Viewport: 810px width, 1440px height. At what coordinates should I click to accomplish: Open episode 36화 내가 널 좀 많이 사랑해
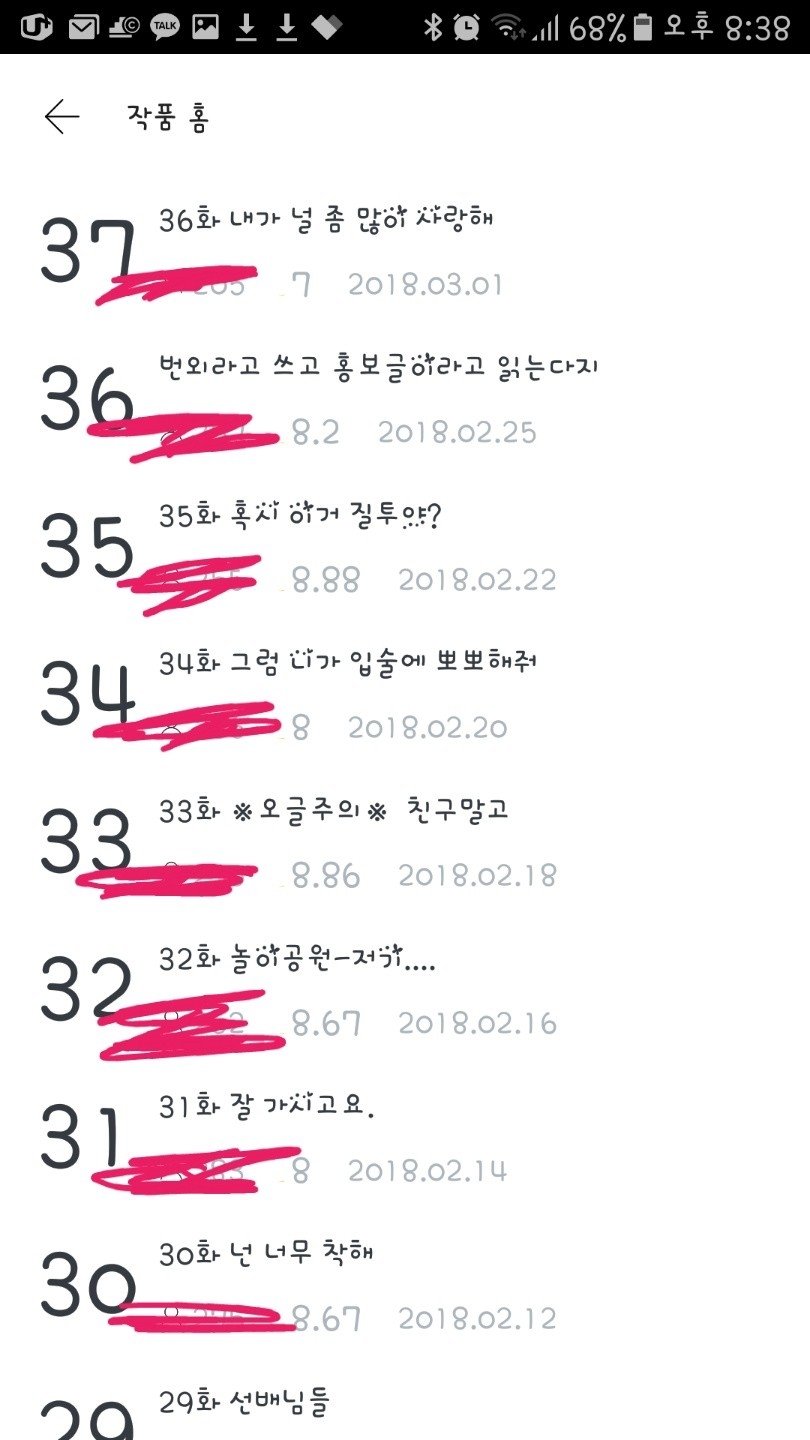pyautogui.click(x=326, y=220)
